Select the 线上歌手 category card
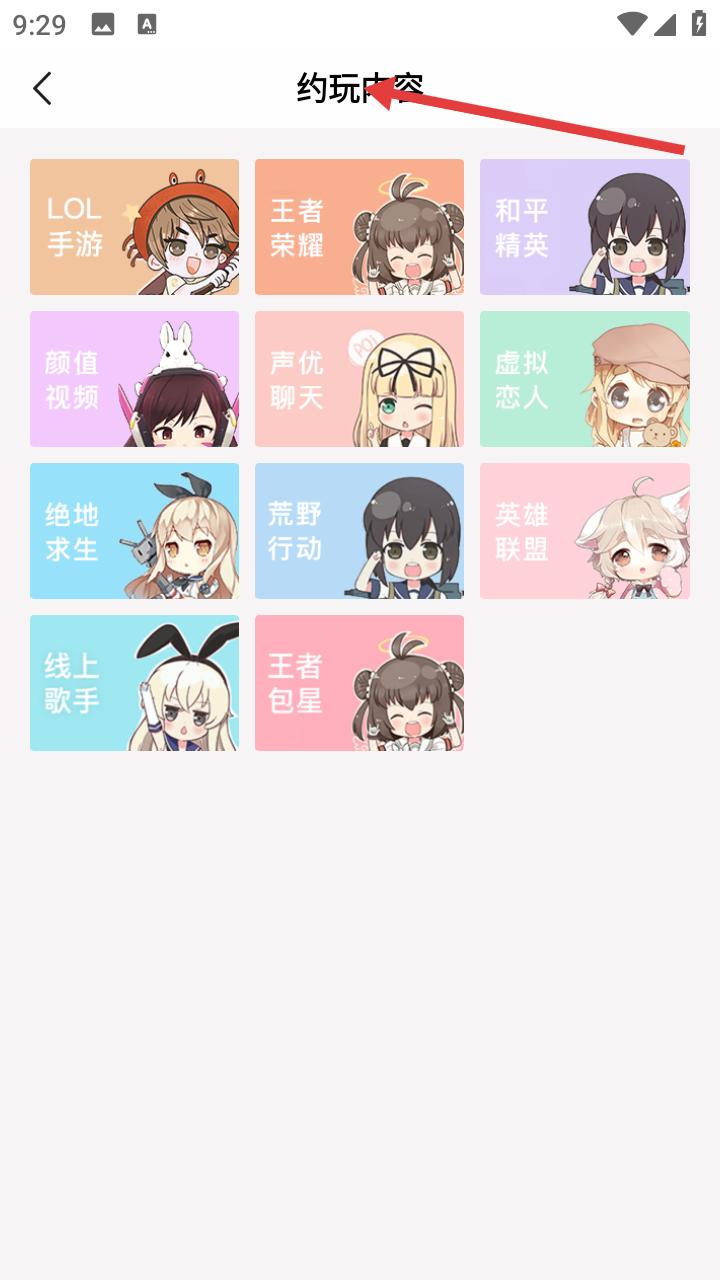The height and width of the screenshot is (1280, 720). (x=134, y=683)
